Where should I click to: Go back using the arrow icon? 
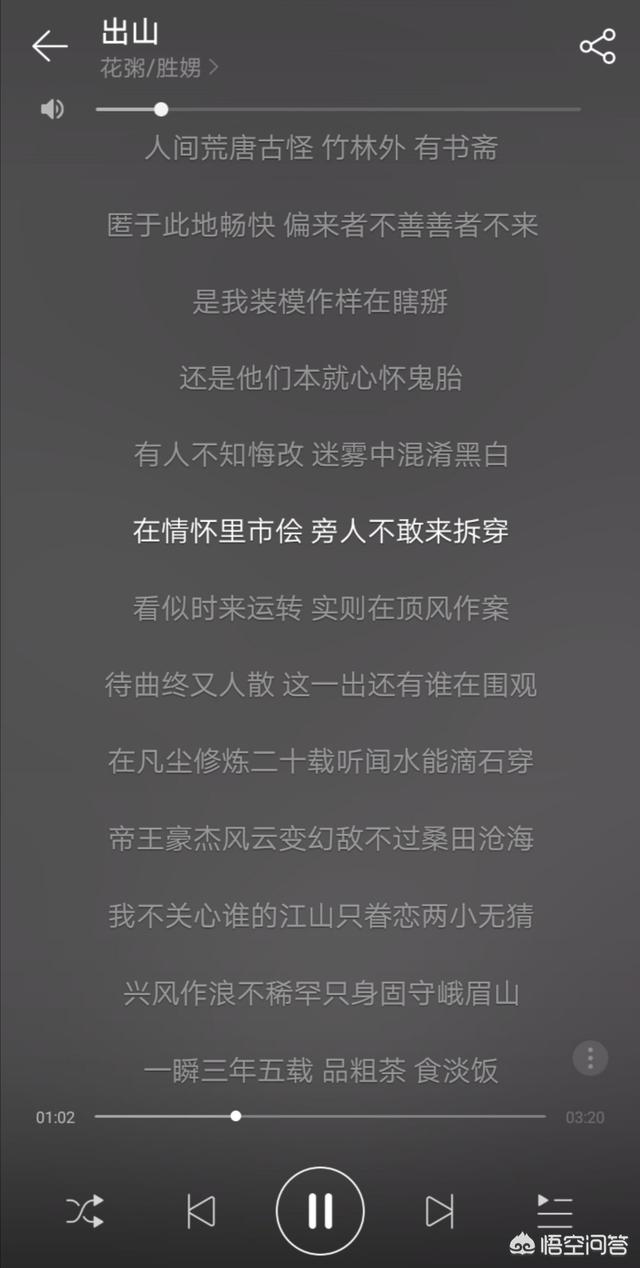pos(49,46)
